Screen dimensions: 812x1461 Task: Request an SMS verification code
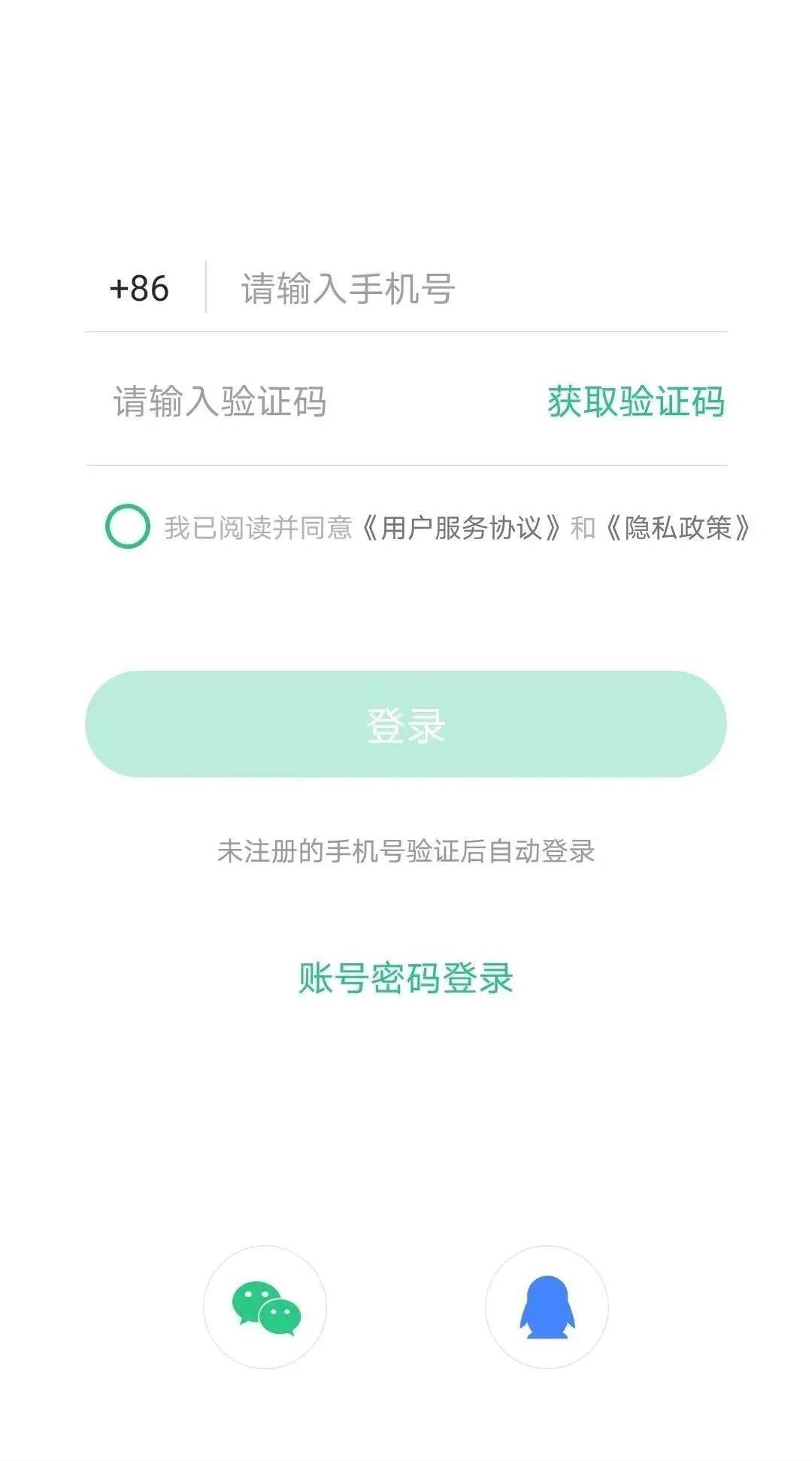(636, 403)
